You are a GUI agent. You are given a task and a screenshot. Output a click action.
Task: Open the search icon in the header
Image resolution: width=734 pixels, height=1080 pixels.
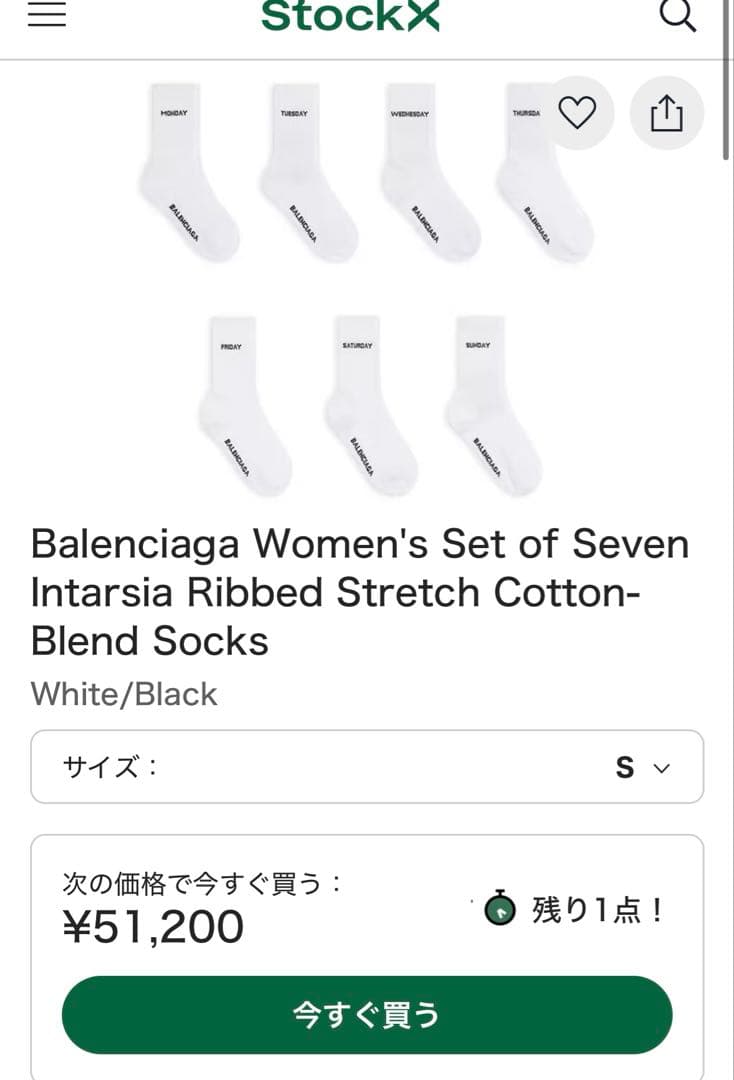679,14
